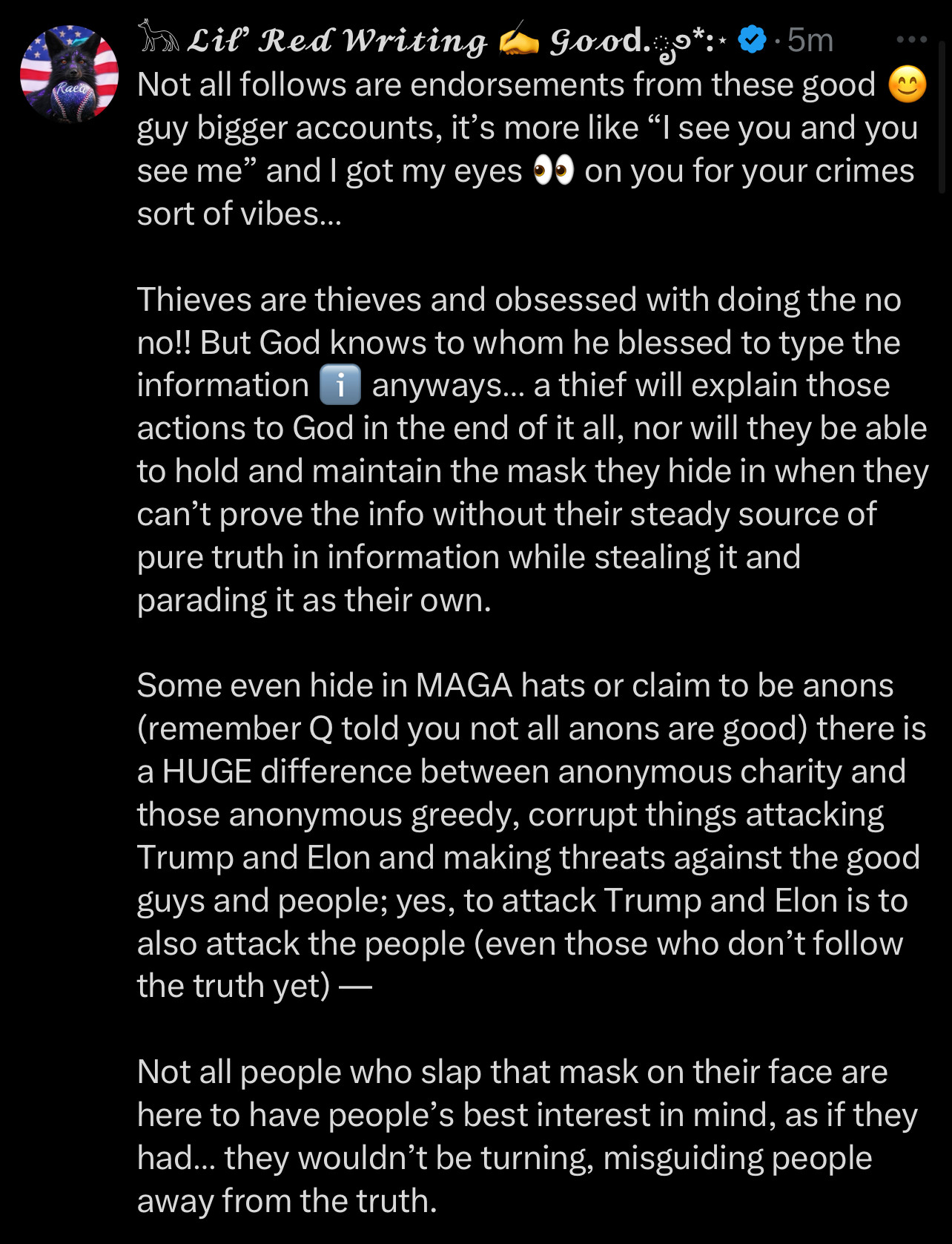Open the post author's profile avatar

click(69, 73)
